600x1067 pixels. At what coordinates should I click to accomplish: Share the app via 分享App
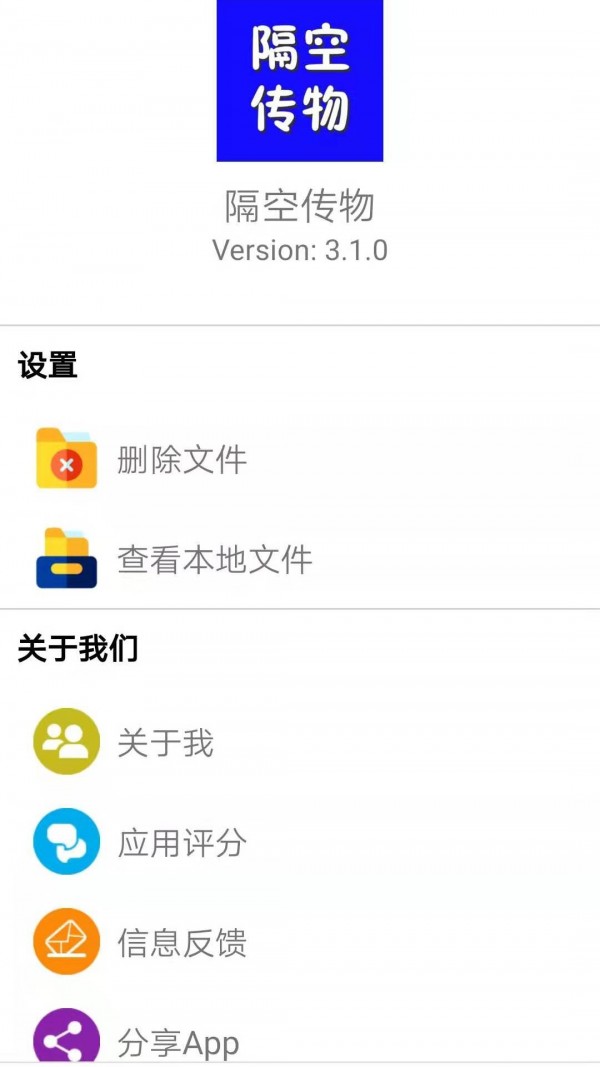[x=178, y=1042]
